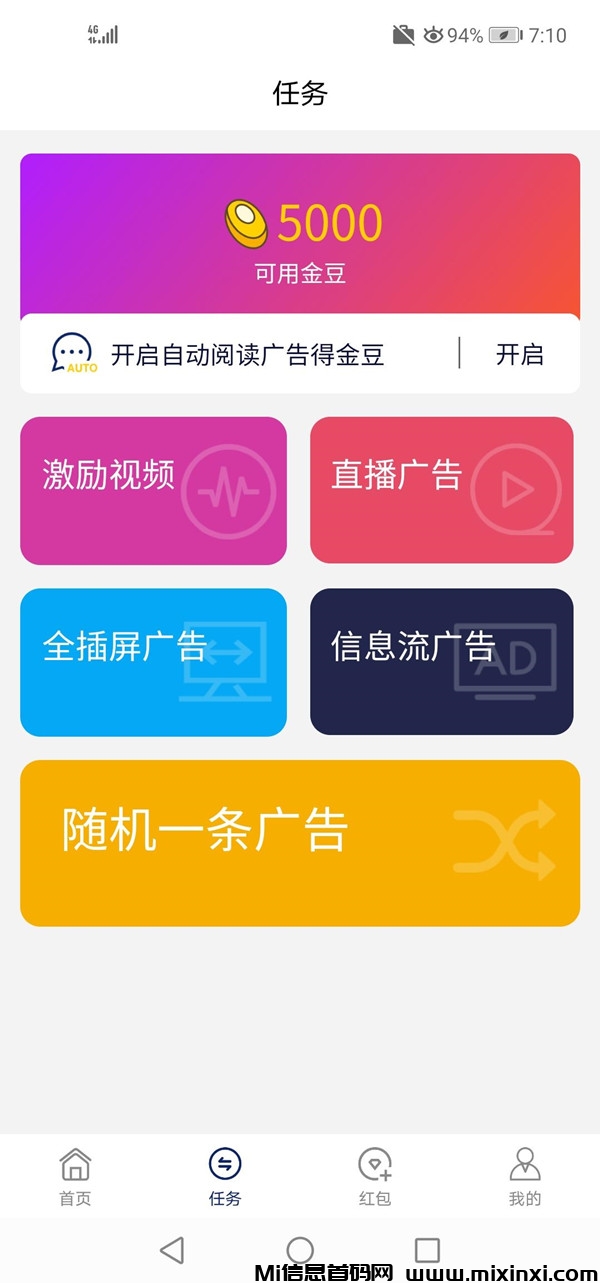Tap 开启 to enable auto-reading ads
600x1283 pixels.
pos(519,354)
